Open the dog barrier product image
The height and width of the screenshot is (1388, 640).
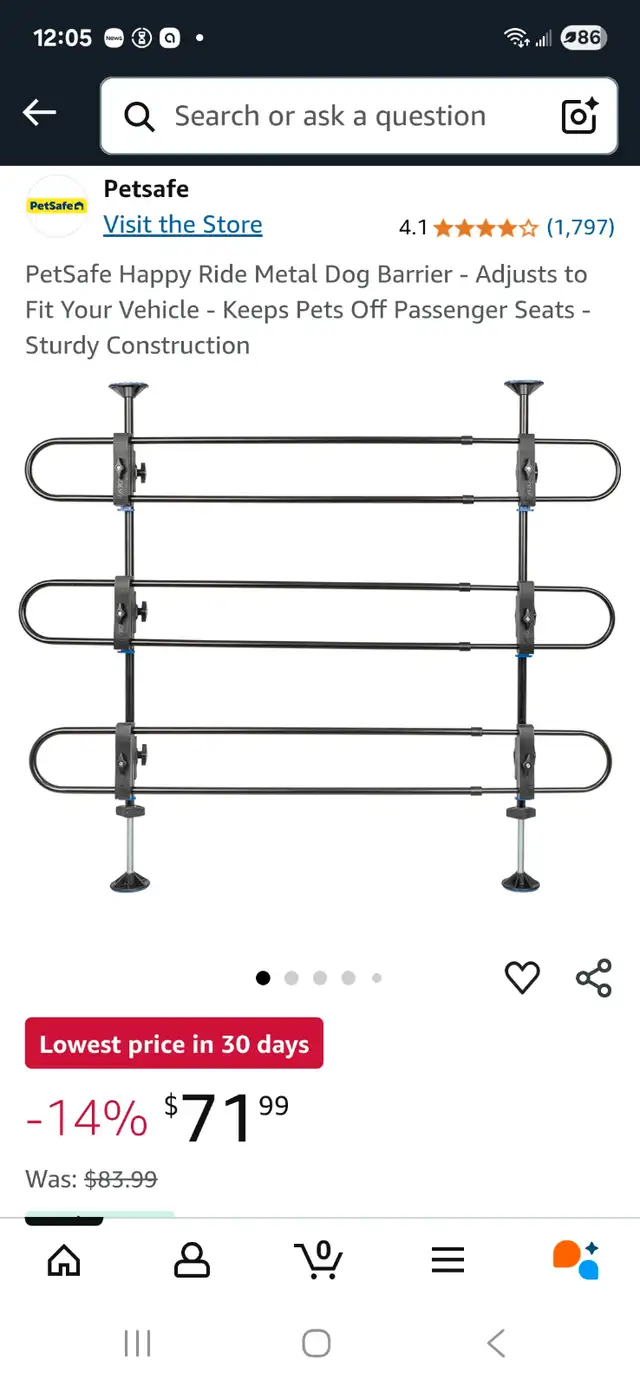click(320, 636)
